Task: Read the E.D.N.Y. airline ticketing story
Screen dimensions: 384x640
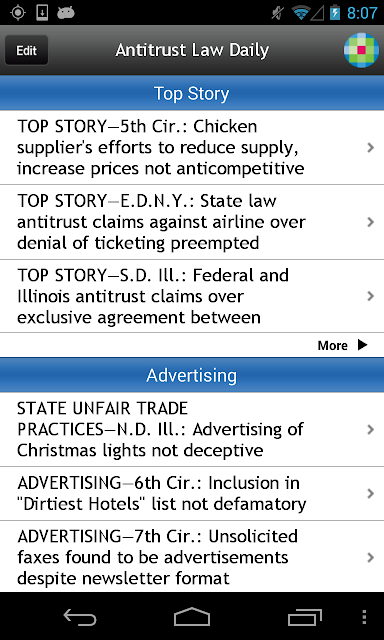Action: [192, 222]
